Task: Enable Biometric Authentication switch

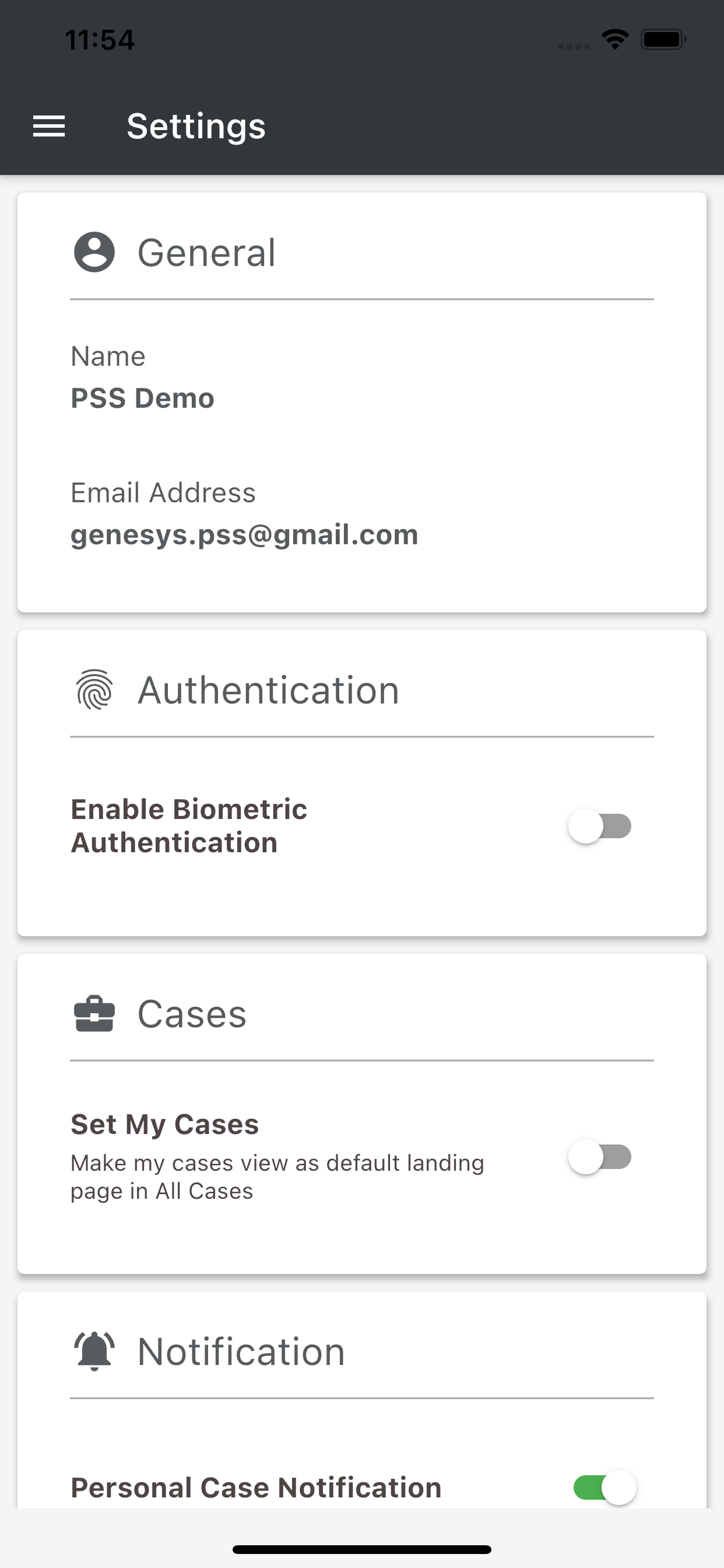Action: (600, 826)
